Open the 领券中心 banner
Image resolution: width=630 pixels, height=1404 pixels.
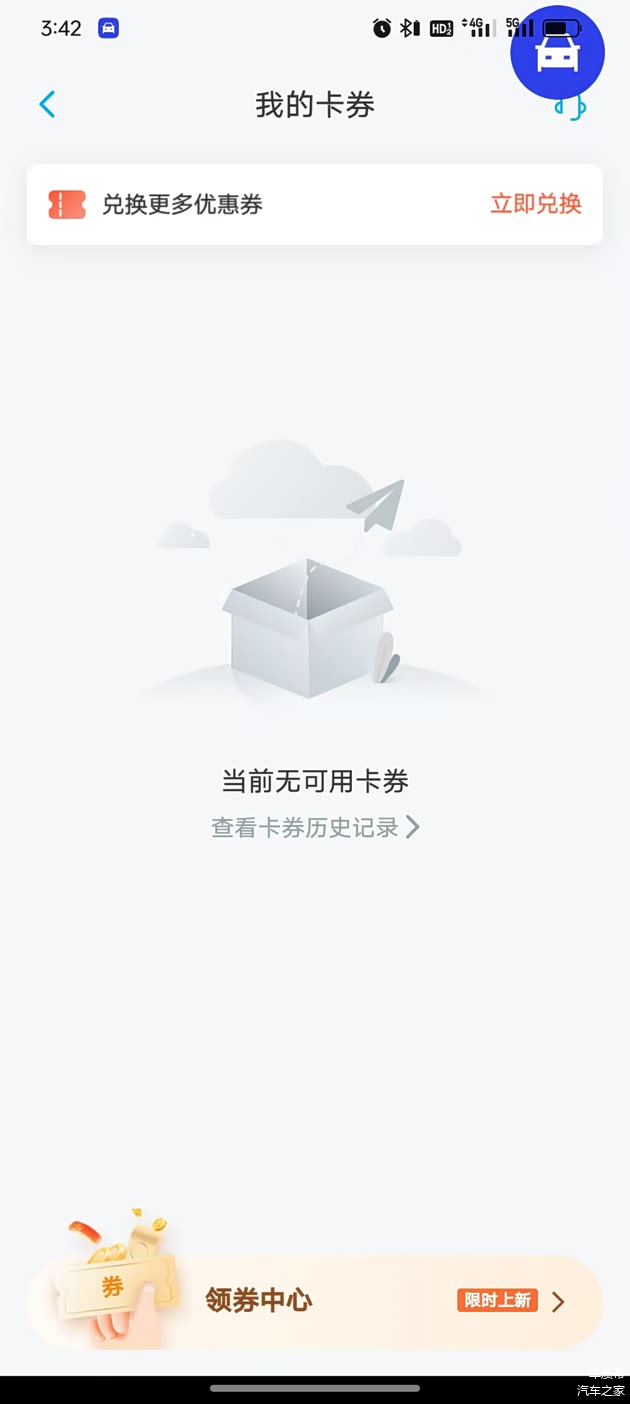[315, 1300]
